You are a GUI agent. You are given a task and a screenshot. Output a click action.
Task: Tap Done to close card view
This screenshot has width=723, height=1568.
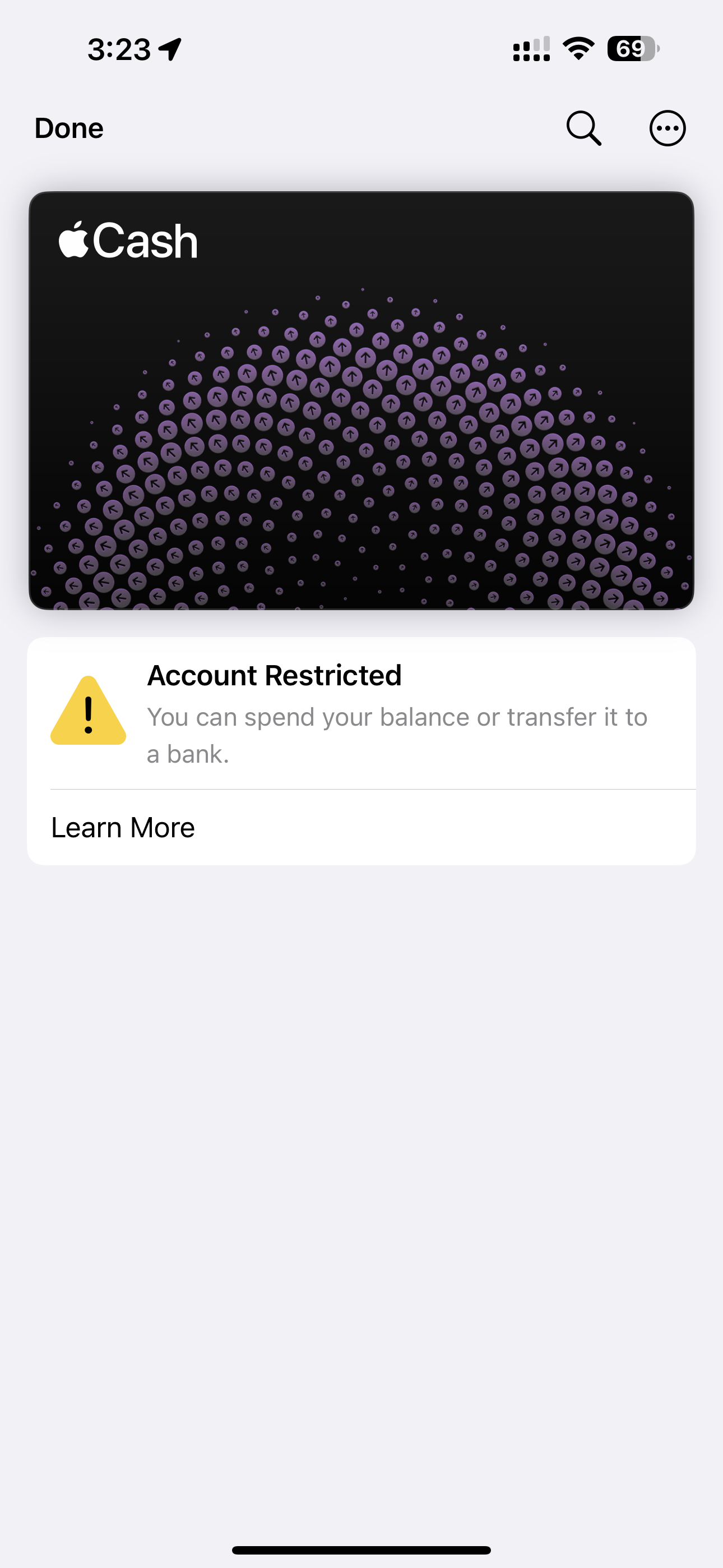pos(69,128)
